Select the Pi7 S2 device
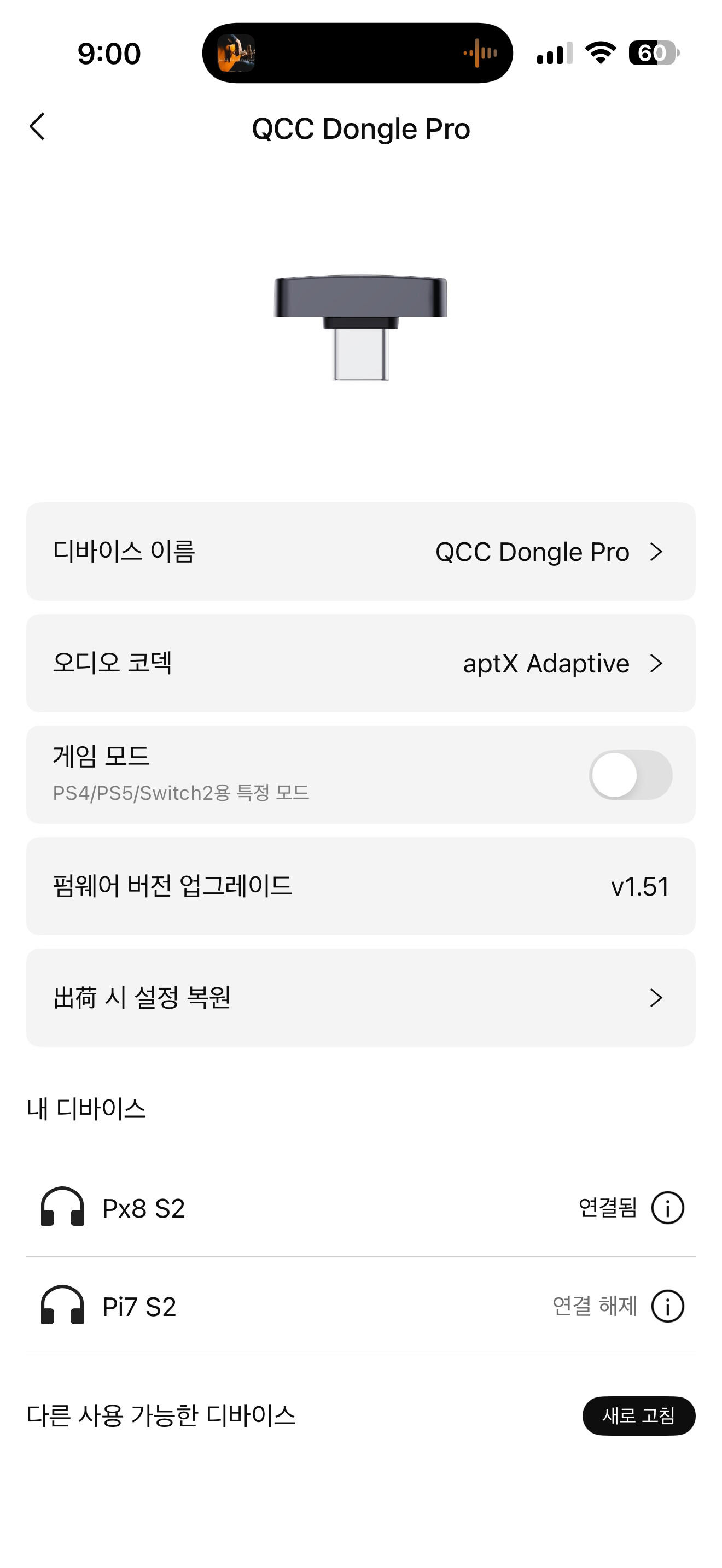This screenshot has height=1568, width=722. [x=360, y=1306]
